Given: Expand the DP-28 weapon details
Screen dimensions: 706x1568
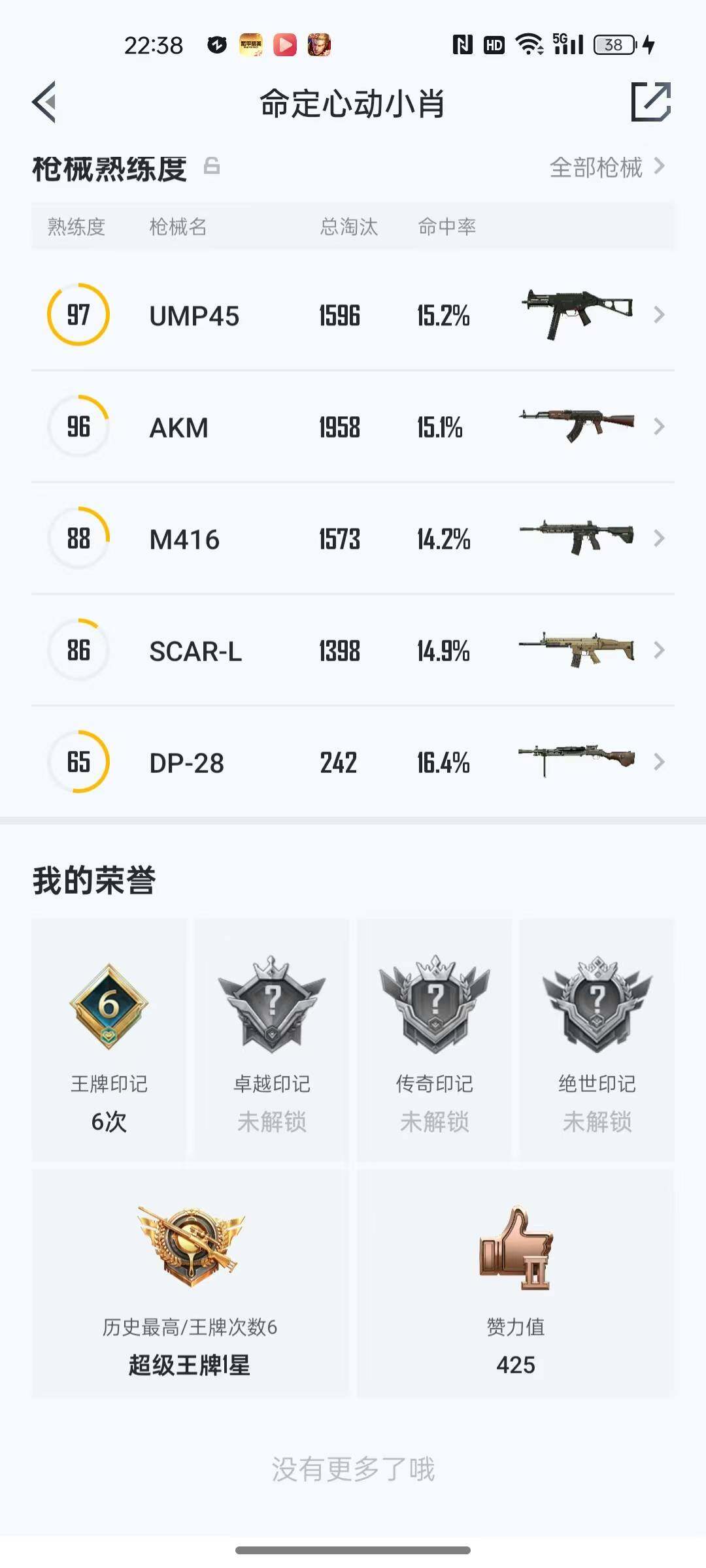Looking at the screenshot, I should coord(659,762).
